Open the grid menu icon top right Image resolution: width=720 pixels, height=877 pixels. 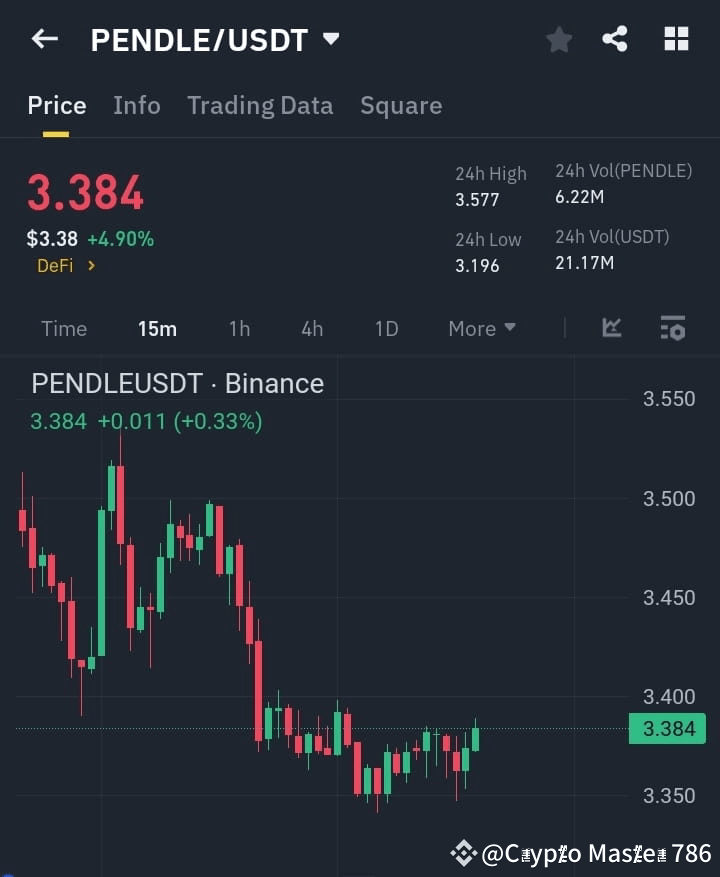[x=676, y=39]
